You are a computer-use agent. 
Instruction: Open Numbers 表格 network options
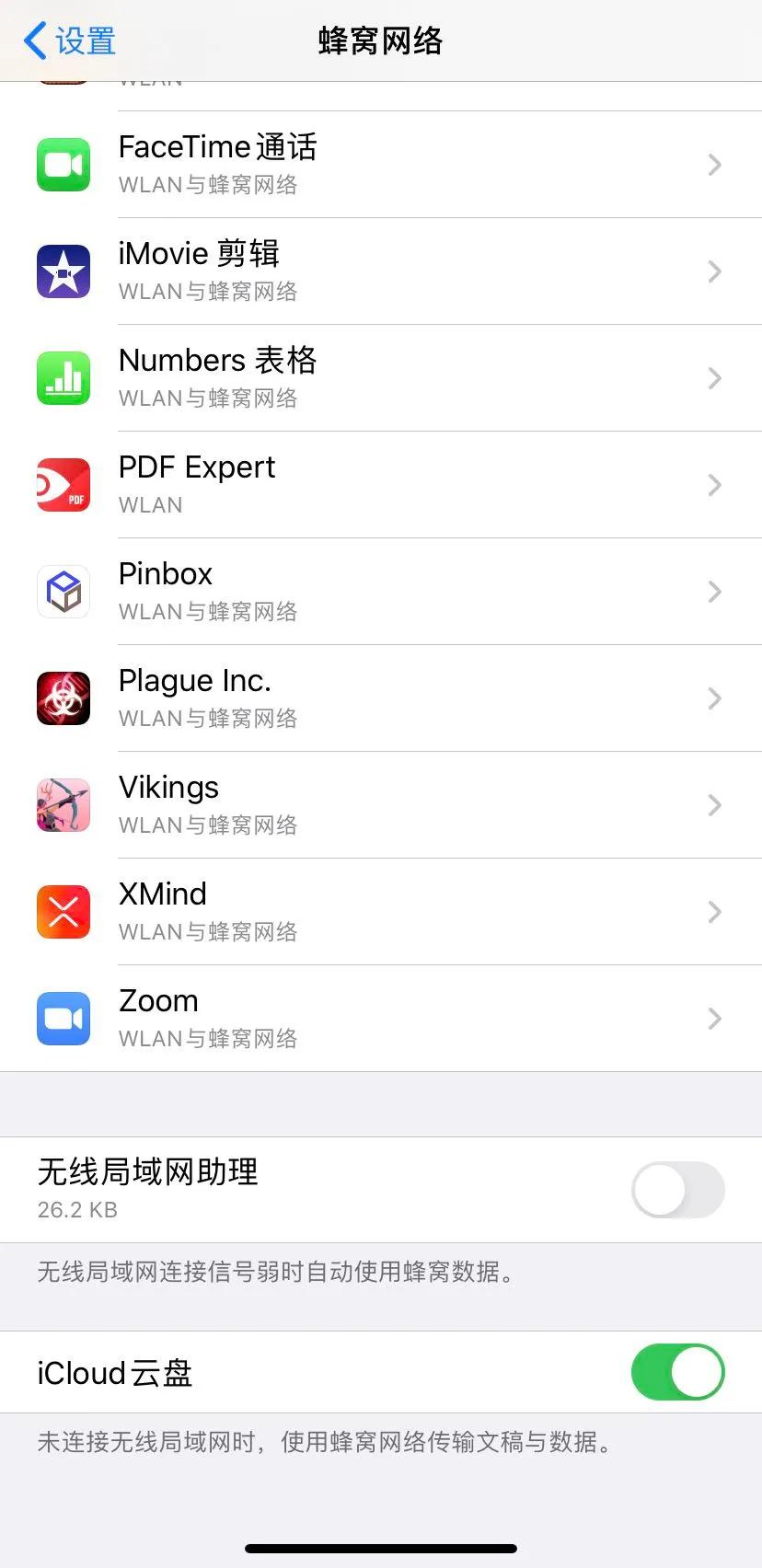point(381,378)
